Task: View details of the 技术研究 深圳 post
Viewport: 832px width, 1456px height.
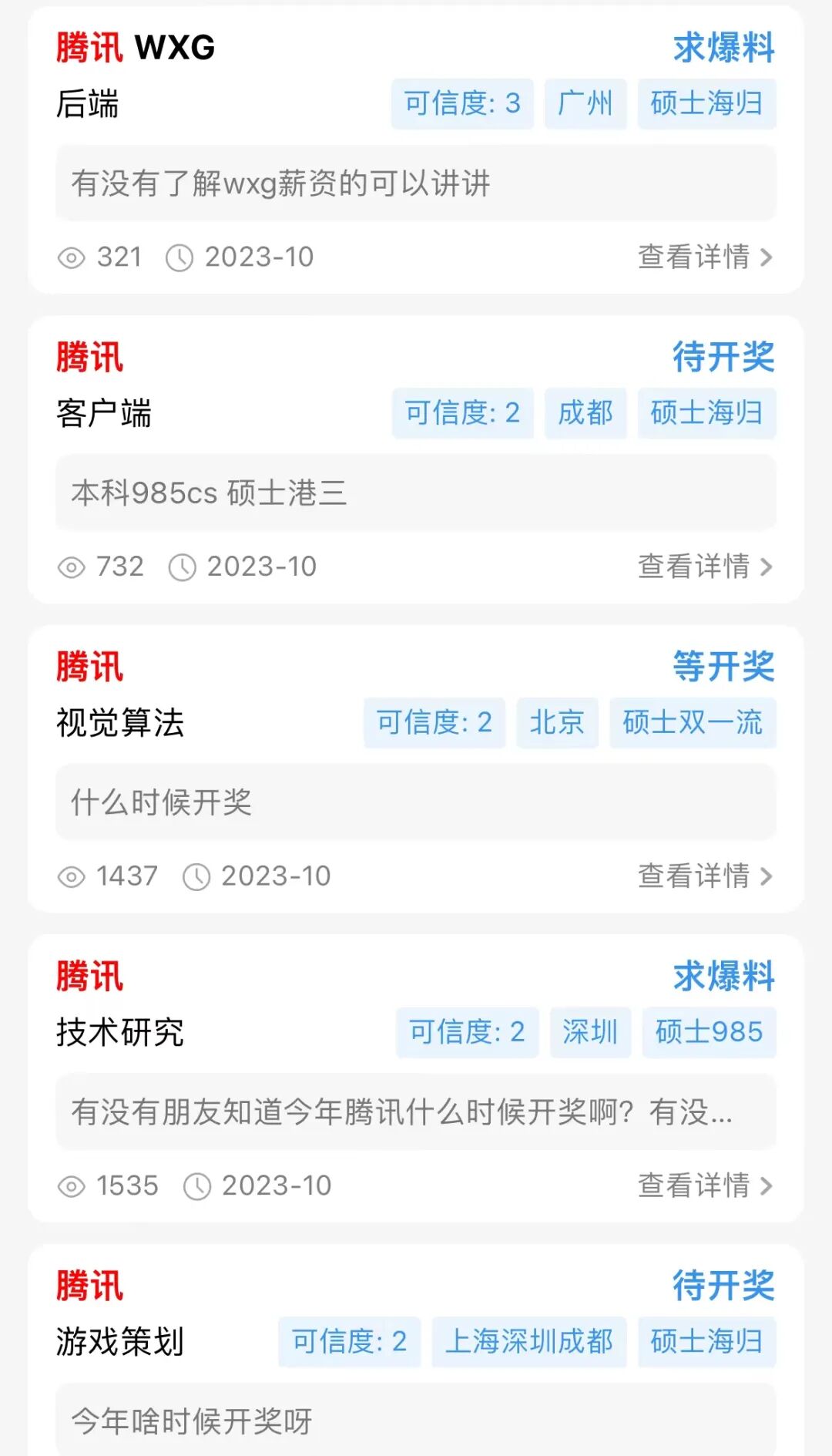Action: click(x=705, y=1185)
